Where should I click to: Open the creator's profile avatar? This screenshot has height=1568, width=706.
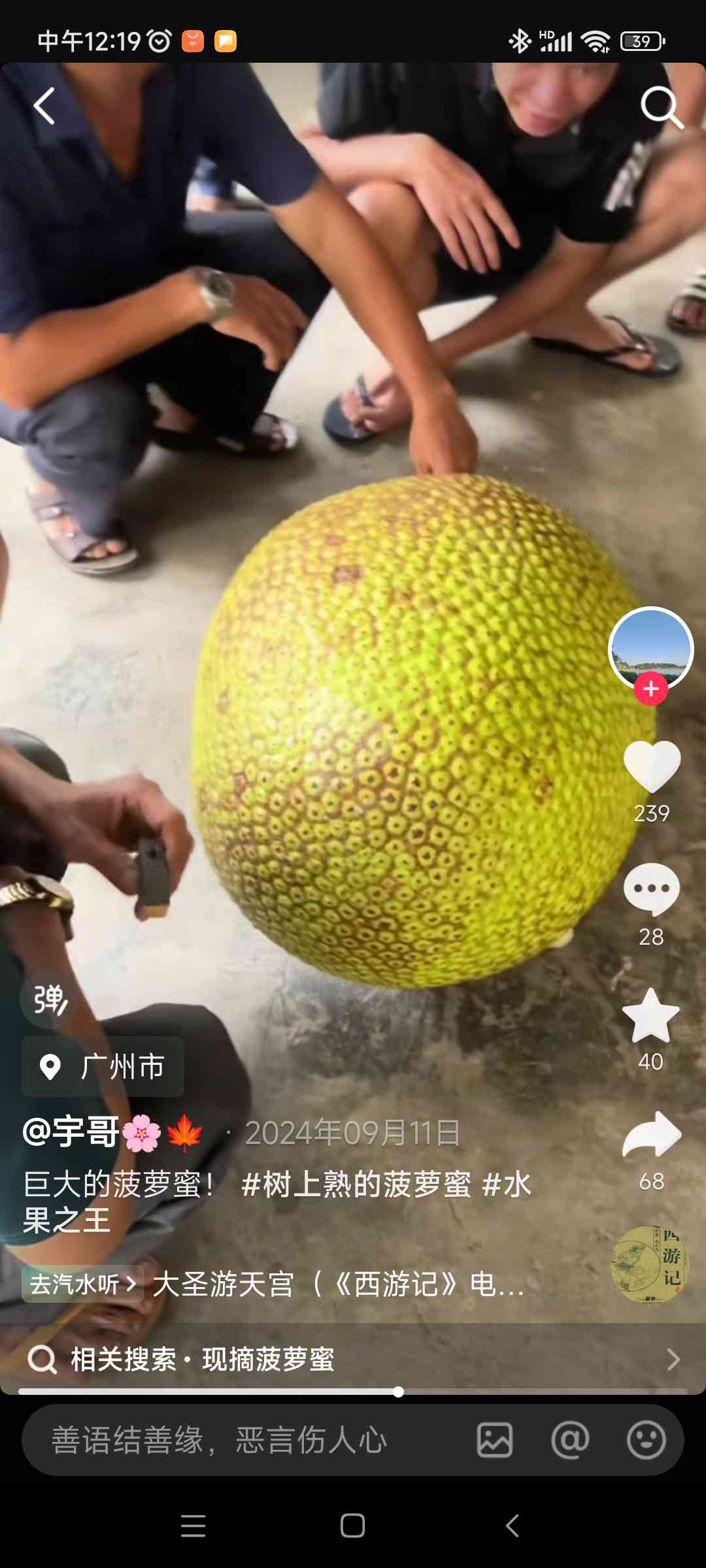tap(651, 649)
